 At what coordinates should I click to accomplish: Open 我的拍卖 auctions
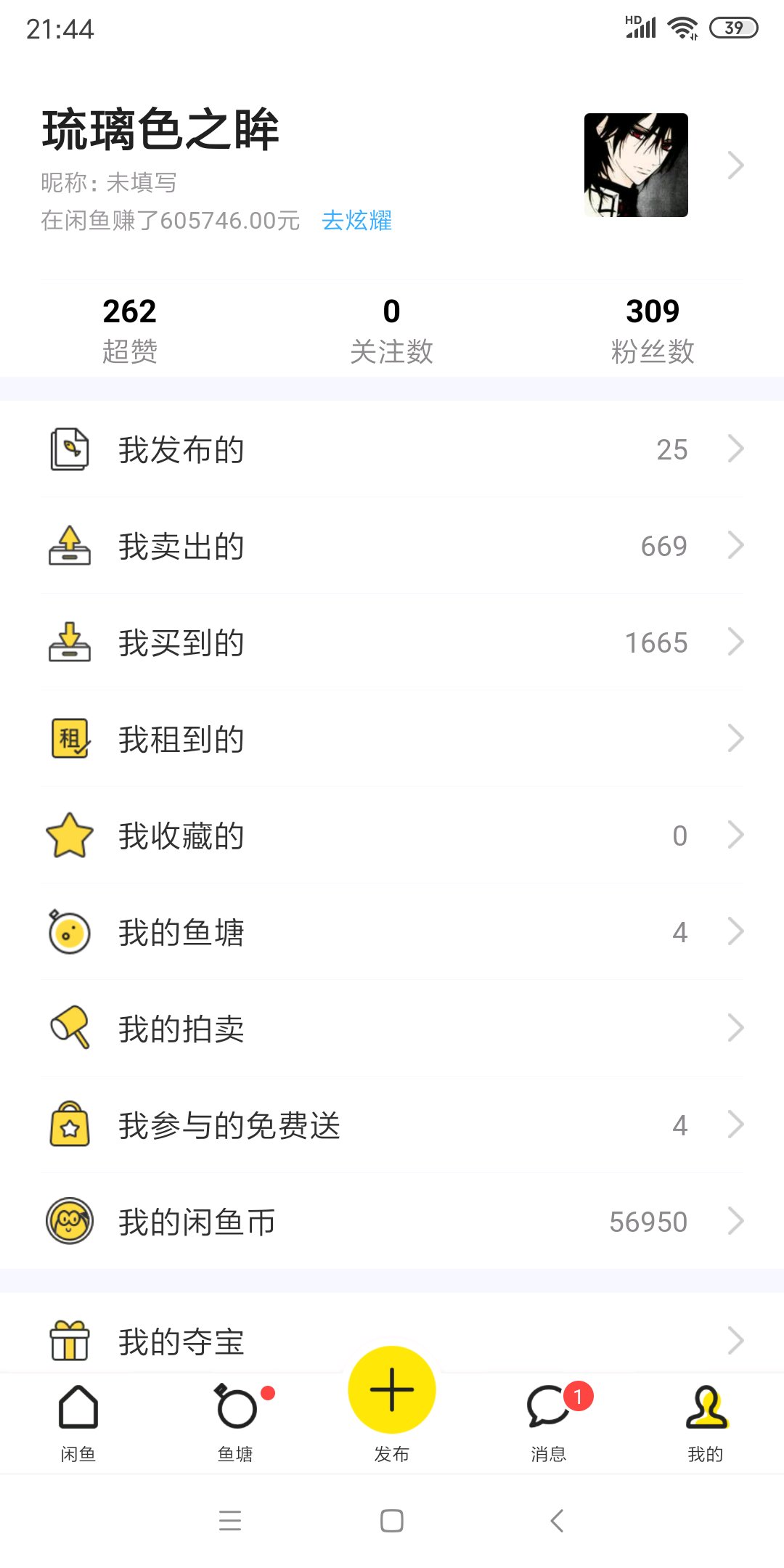click(392, 1029)
